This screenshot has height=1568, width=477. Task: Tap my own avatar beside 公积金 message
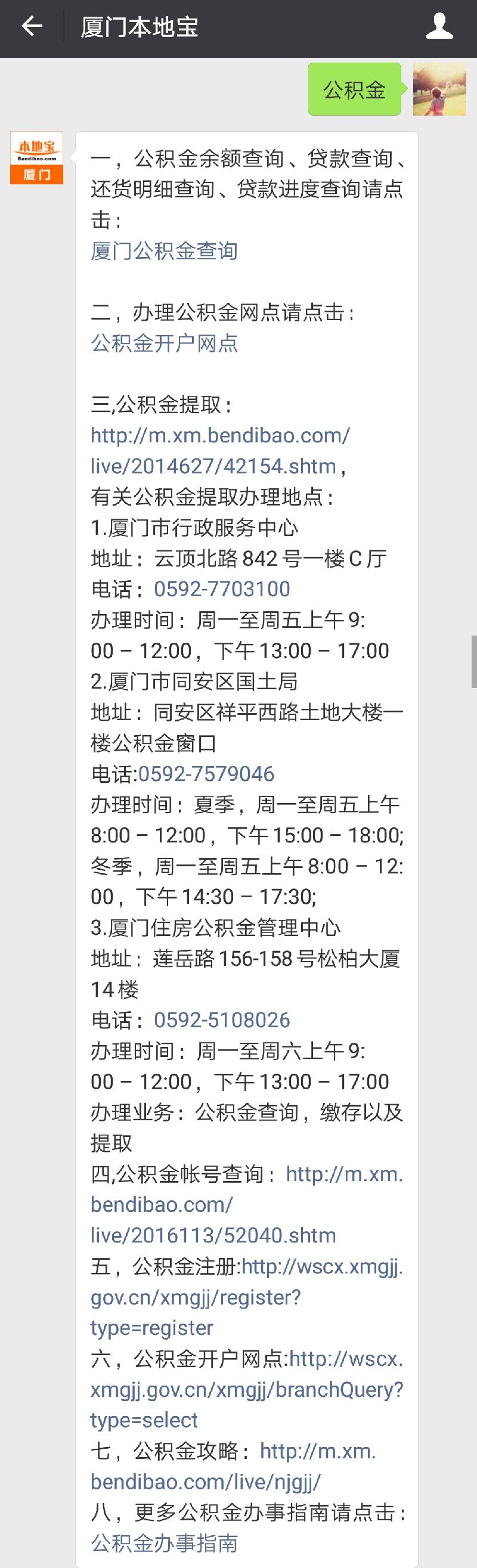pyautogui.click(x=439, y=89)
